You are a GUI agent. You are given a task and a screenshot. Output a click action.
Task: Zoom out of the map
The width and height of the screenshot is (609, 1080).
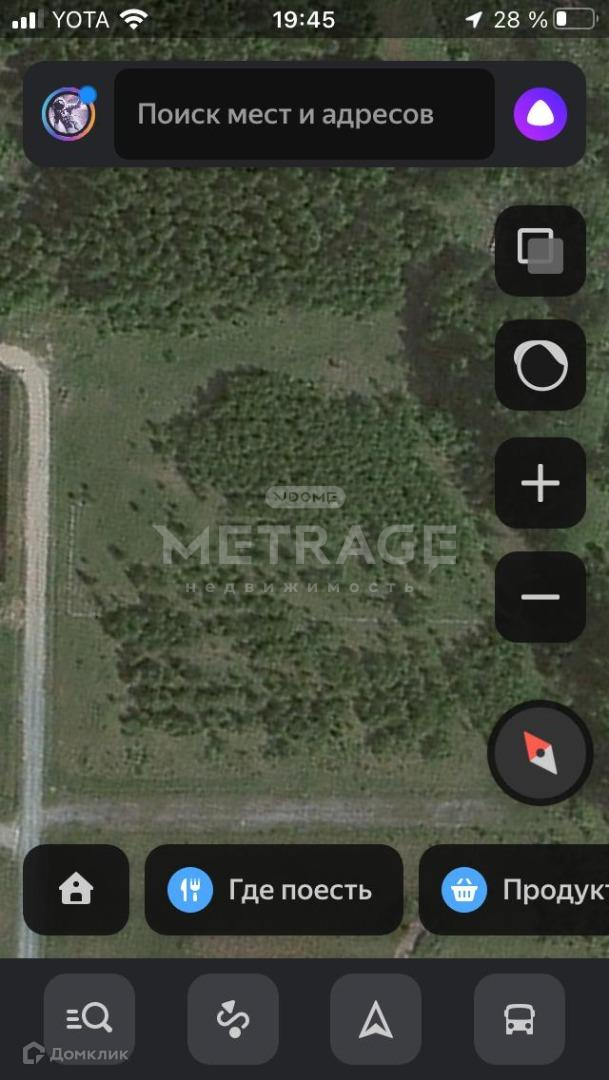[x=540, y=597]
